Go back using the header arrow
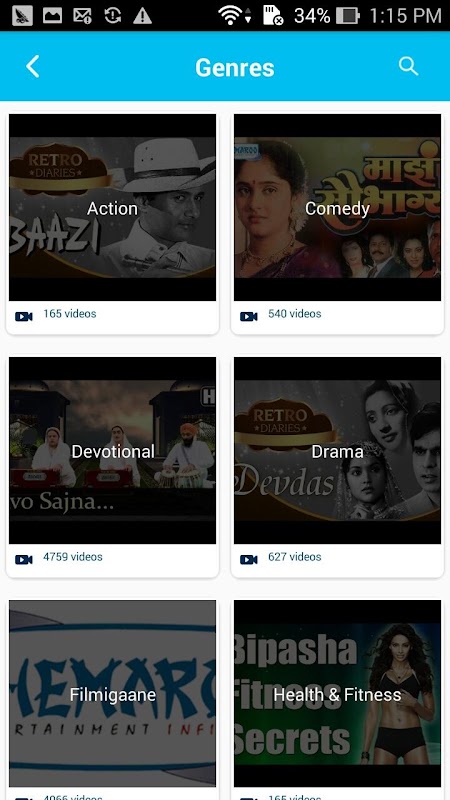The width and height of the screenshot is (450, 800). (33, 67)
